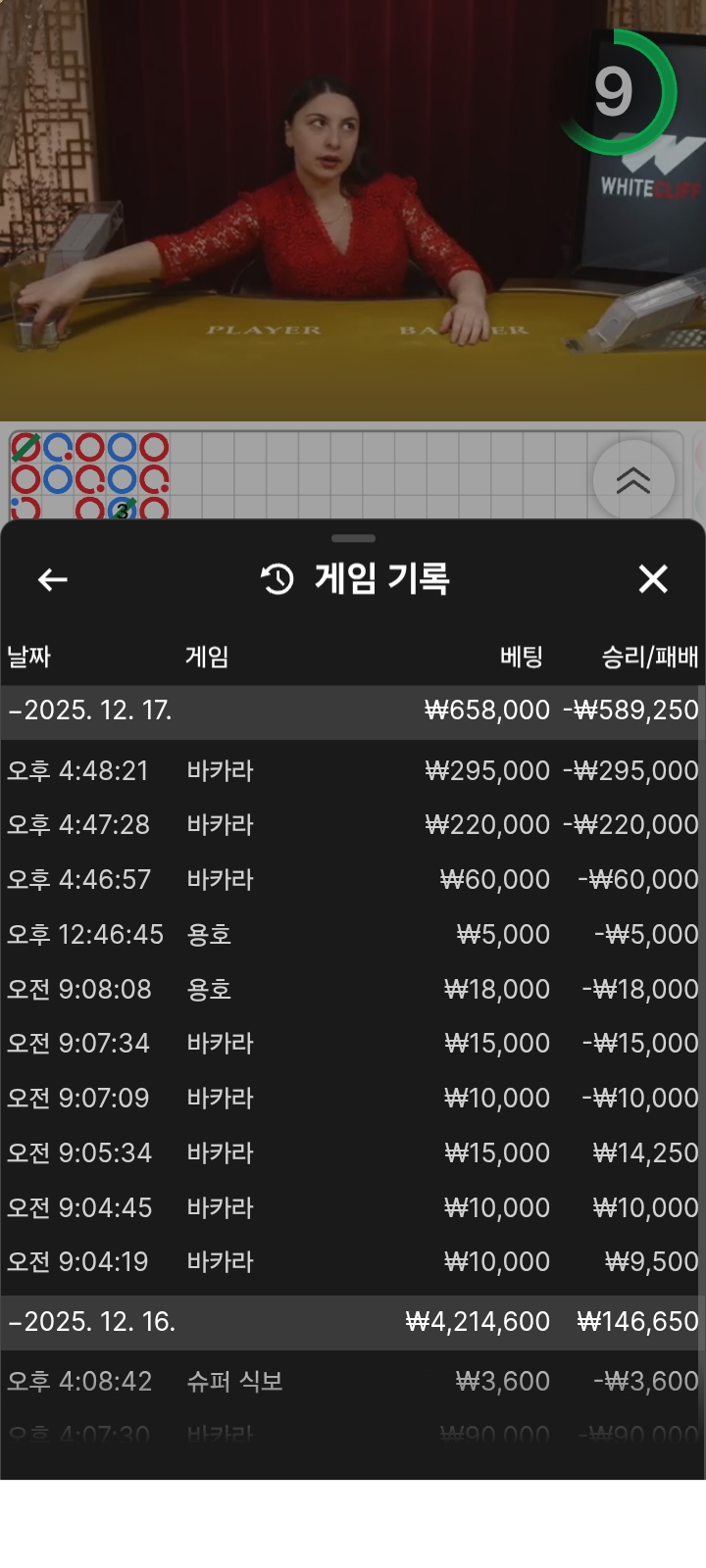This screenshot has width=706, height=1568.
Task: Select the 용호 entry at 9:08:08
Action: [353, 989]
